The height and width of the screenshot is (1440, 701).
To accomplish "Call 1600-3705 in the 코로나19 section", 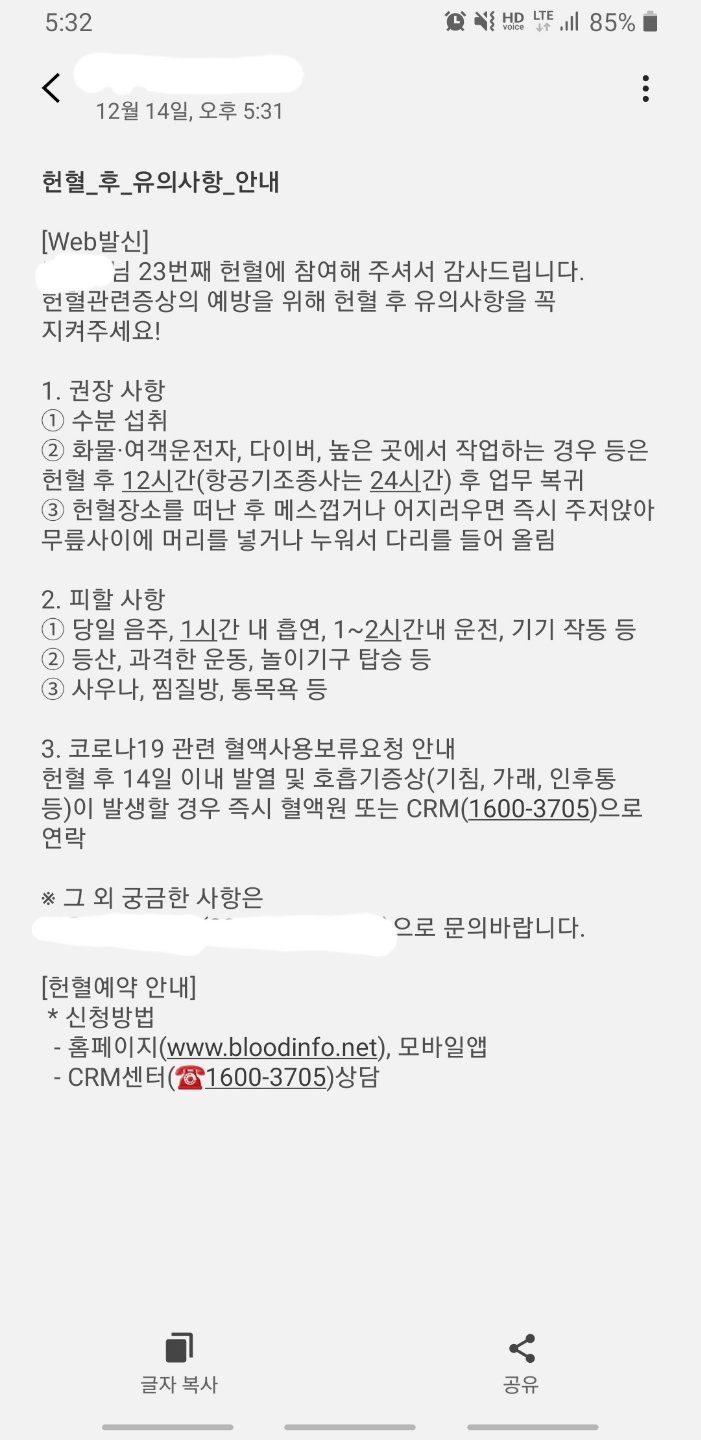I will tap(529, 808).
